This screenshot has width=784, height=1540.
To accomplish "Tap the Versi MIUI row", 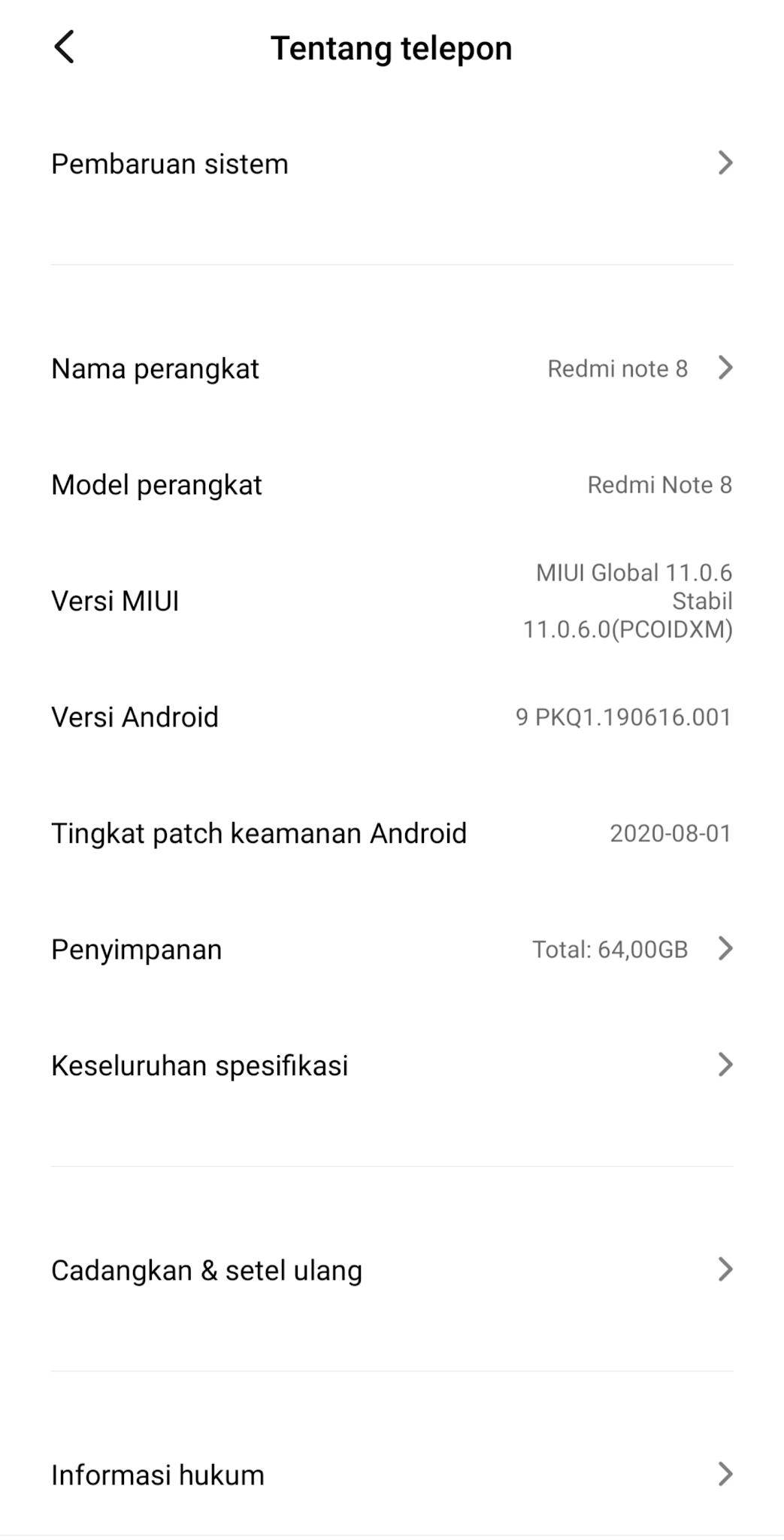I will pyautogui.click(x=391, y=601).
